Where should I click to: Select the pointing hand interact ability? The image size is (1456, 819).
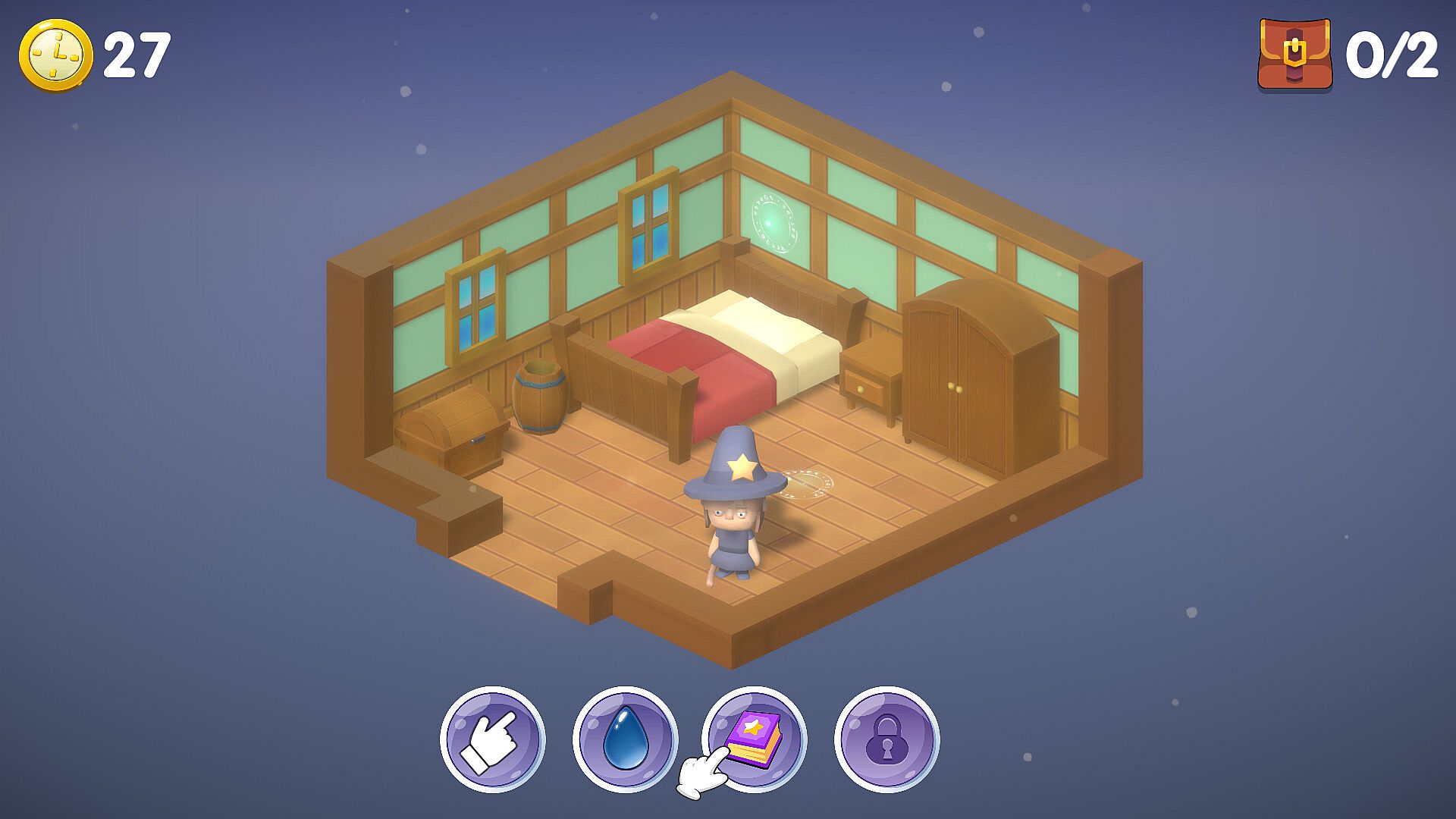pyautogui.click(x=492, y=739)
